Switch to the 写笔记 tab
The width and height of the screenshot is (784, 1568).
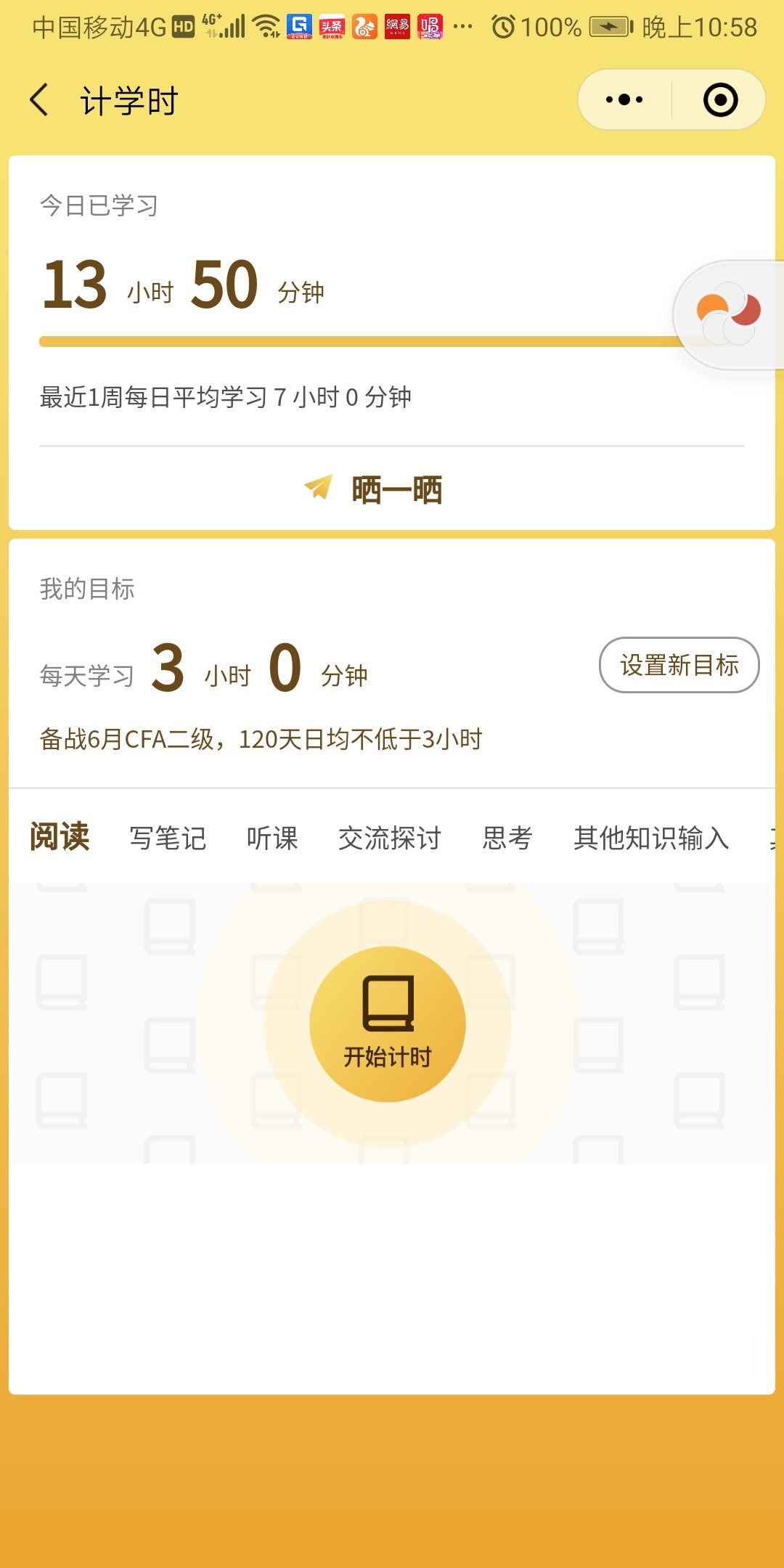tap(168, 838)
